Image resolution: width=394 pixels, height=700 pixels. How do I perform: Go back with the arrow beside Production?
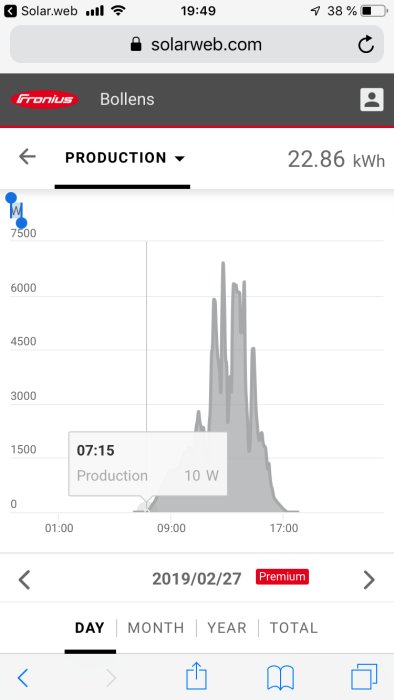(27, 157)
